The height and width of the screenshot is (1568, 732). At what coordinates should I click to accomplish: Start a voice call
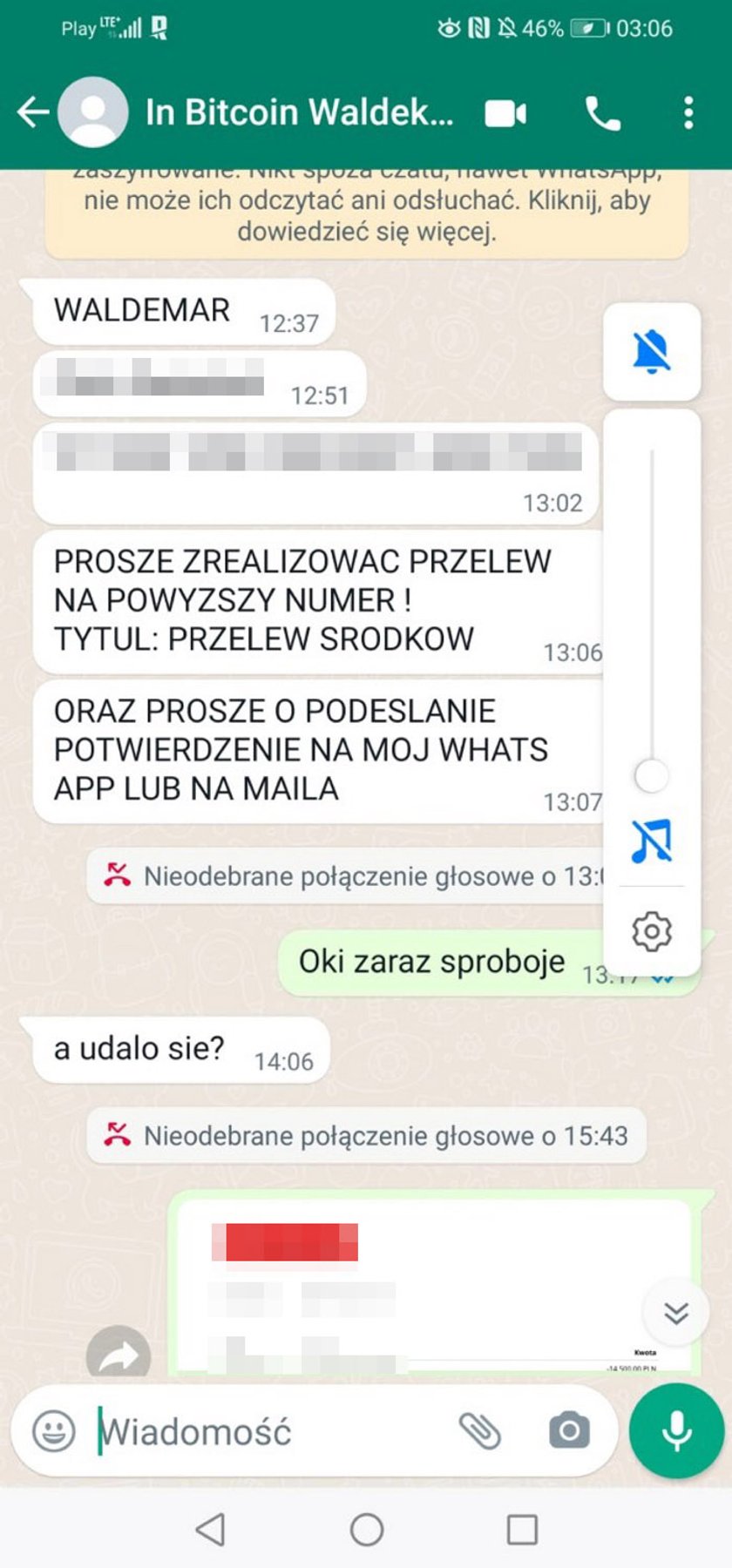tap(602, 113)
